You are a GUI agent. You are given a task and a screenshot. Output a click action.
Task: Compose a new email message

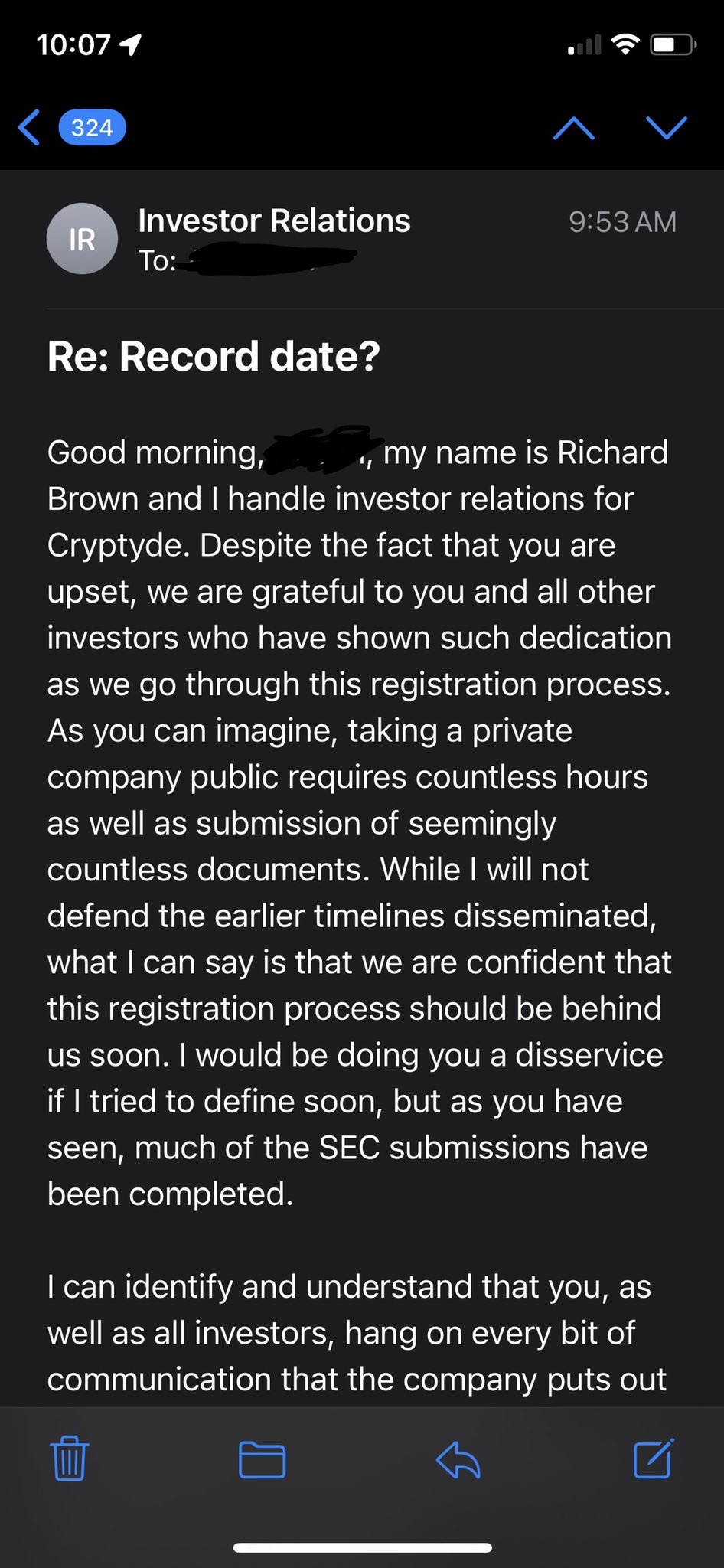point(654,1459)
